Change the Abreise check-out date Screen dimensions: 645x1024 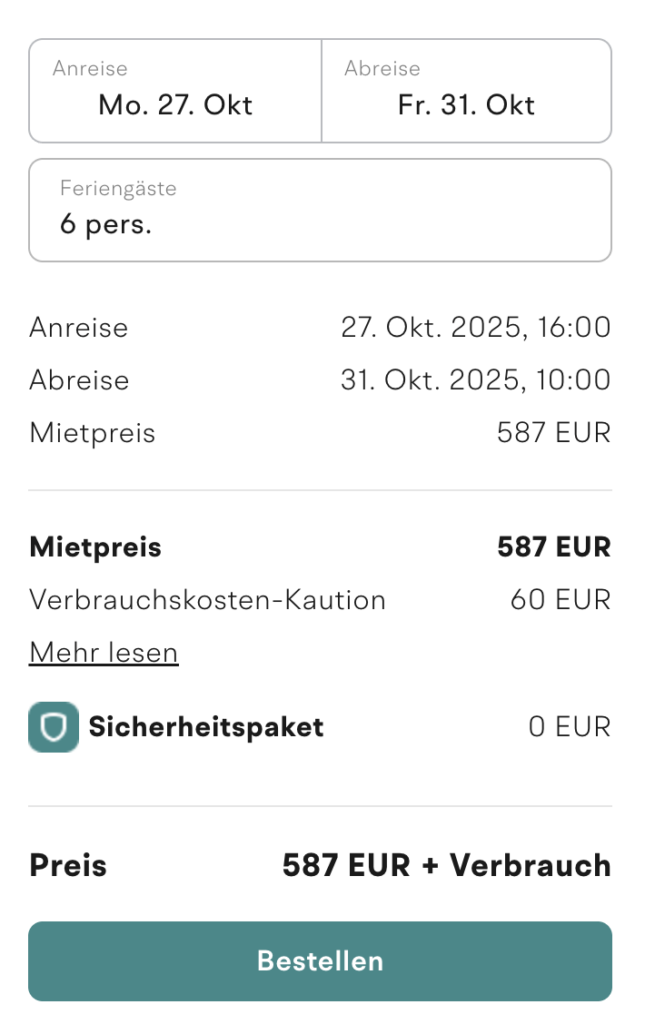point(466,91)
